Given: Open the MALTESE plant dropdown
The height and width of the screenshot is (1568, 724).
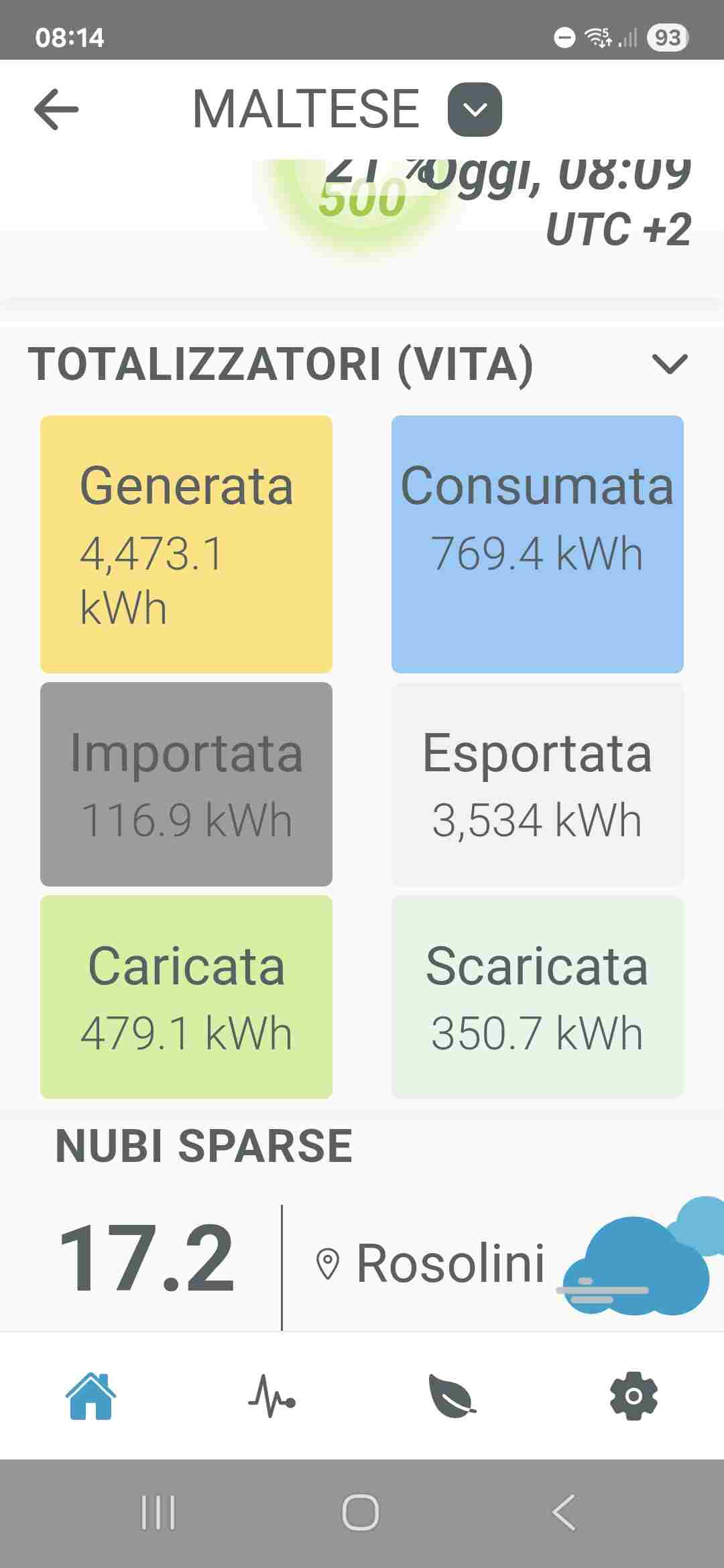Looking at the screenshot, I should click(475, 109).
